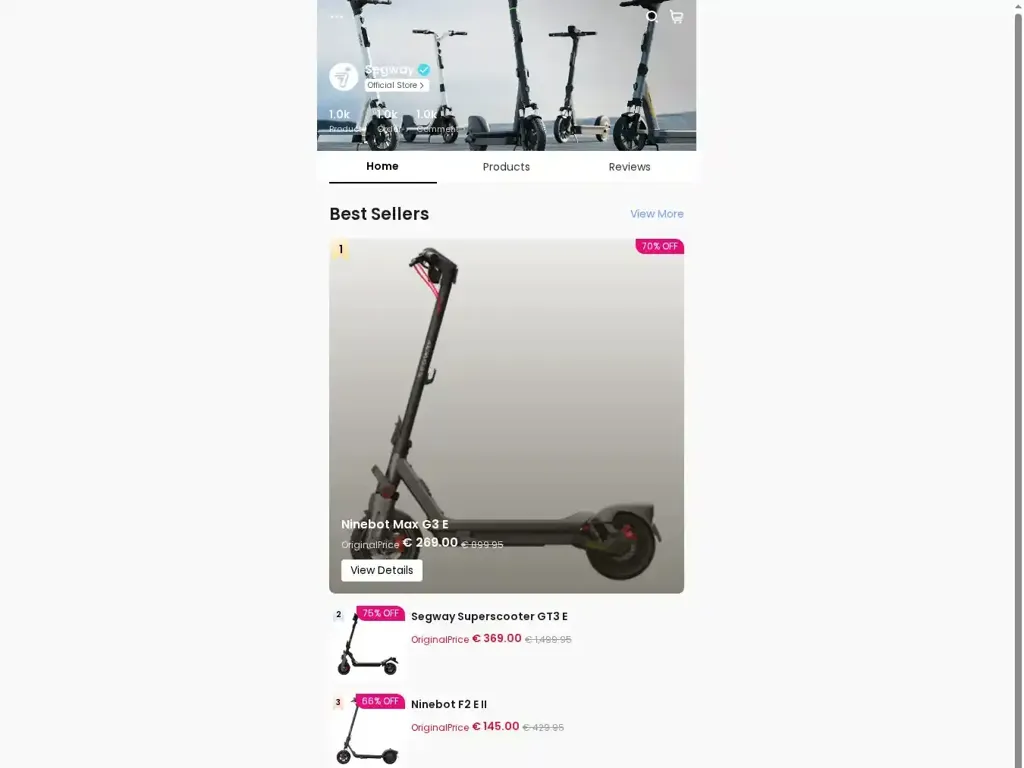Select the Home tab
This screenshot has height=768, width=1024.
coord(382,167)
